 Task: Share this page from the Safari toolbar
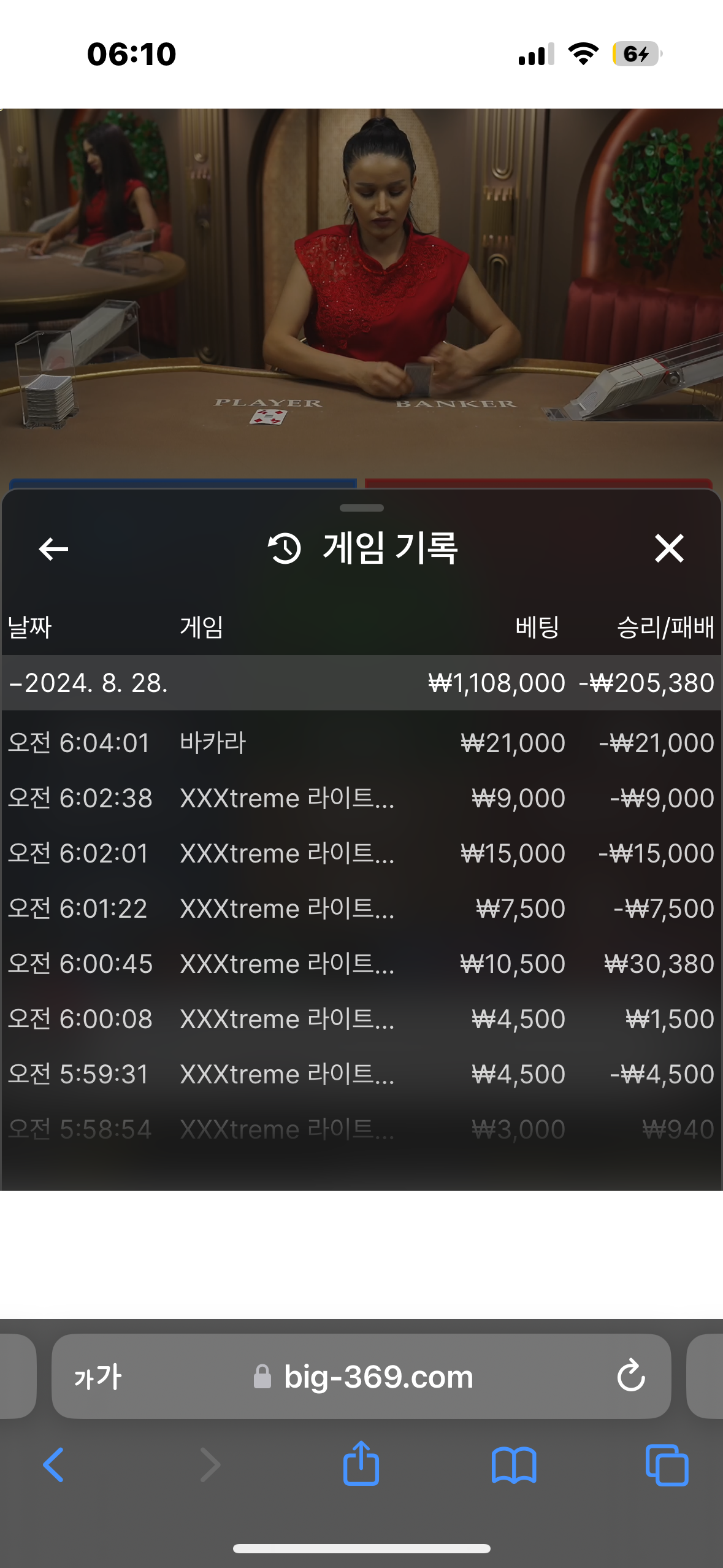coord(361,1464)
